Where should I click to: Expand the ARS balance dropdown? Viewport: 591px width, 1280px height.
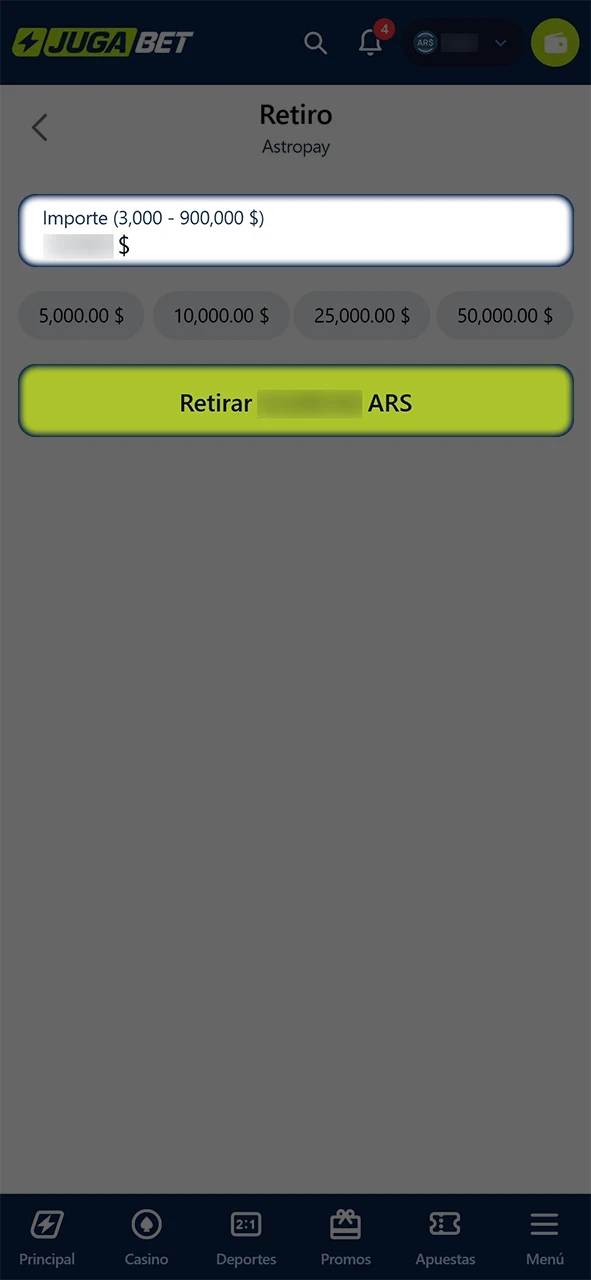click(x=462, y=43)
